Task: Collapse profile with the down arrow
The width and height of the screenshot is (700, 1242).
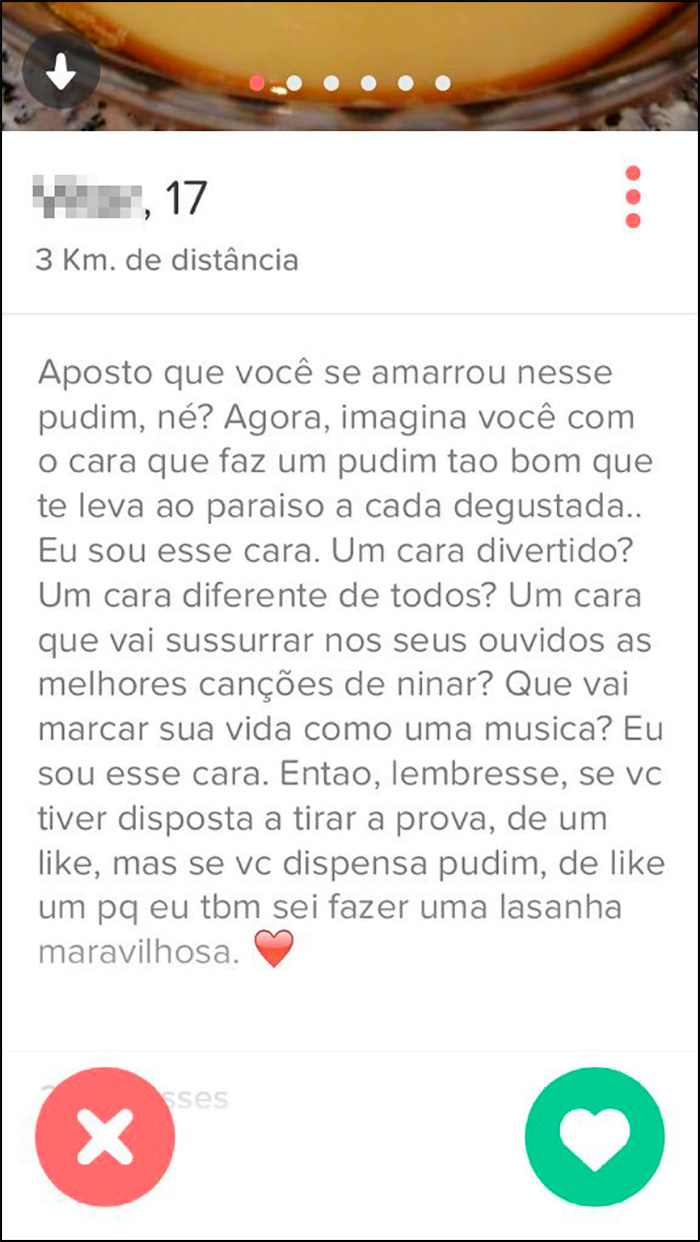Action: [61, 70]
